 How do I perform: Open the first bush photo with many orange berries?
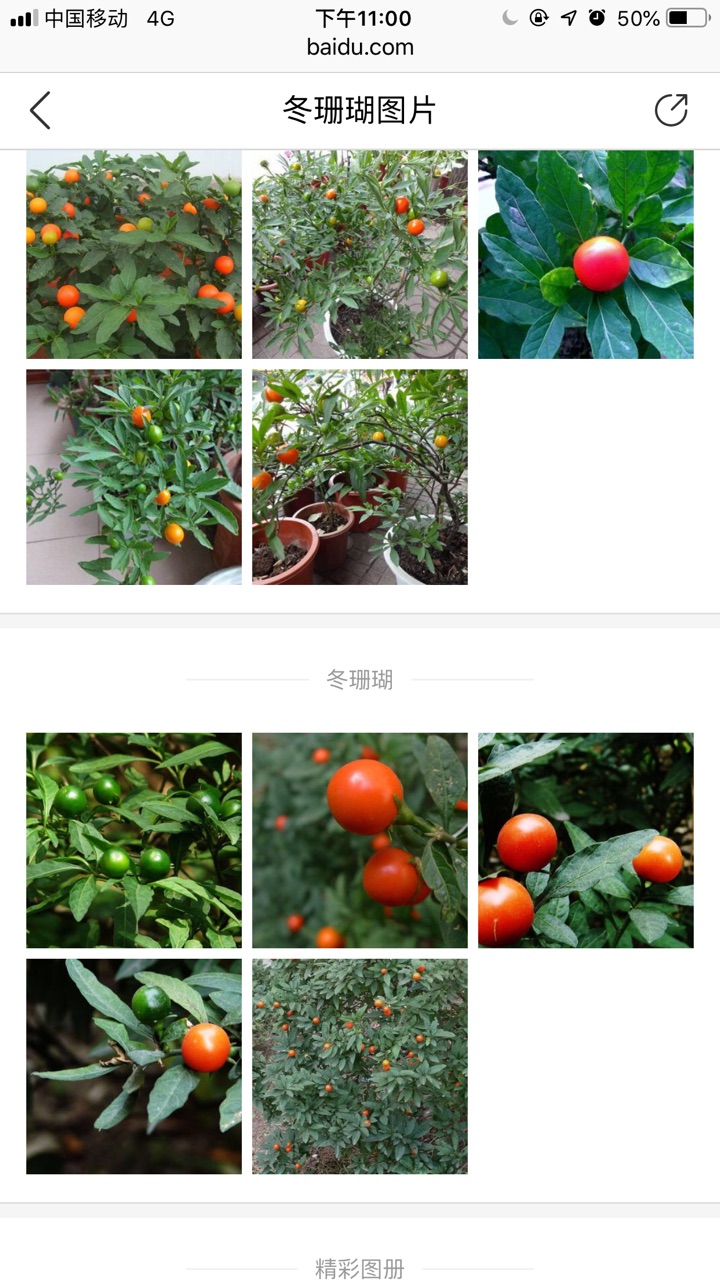click(x=134, y=254)
